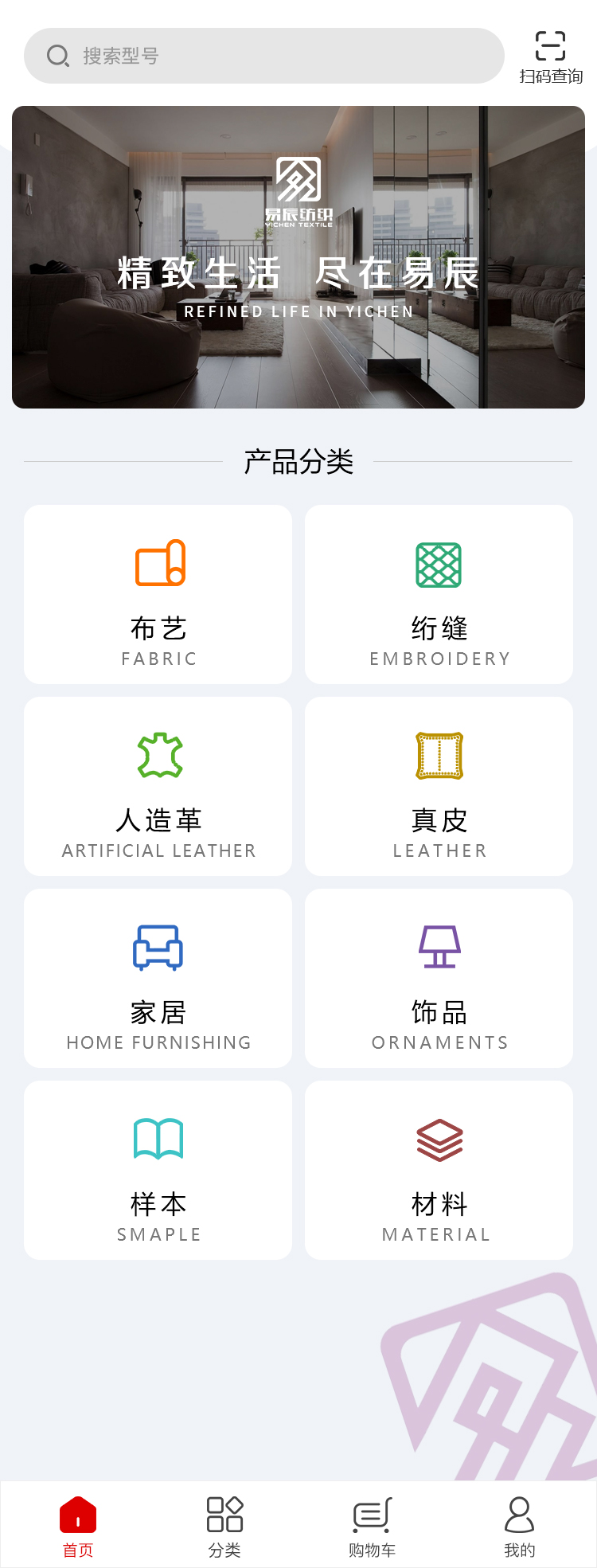Image resolution: width=597 pixels, height=1568 pixels.
Task: Open the 饰品 Ornaments category
Action: [439, 978]
